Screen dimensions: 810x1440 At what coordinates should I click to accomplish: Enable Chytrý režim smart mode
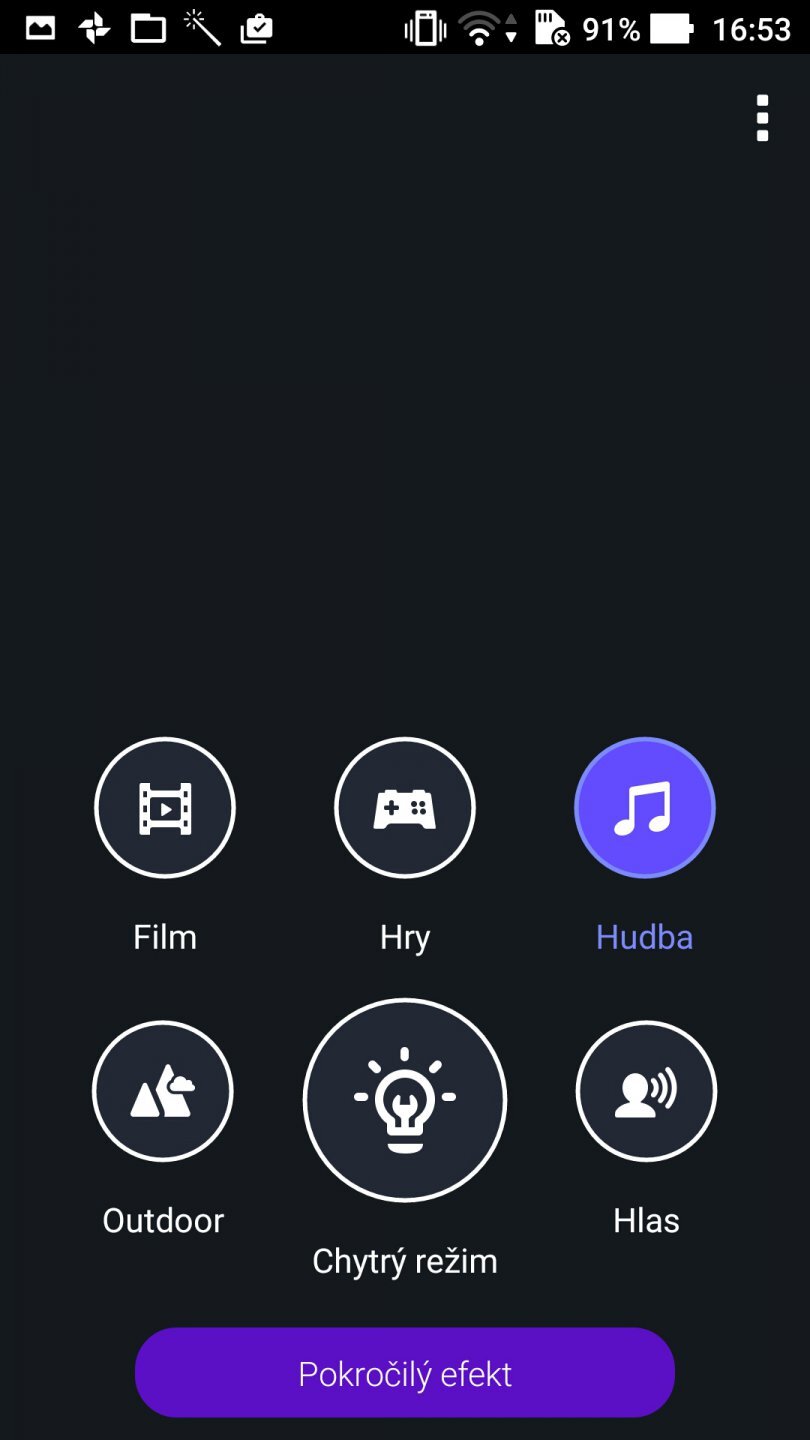pyautogui.click(x=405, y=1100)
